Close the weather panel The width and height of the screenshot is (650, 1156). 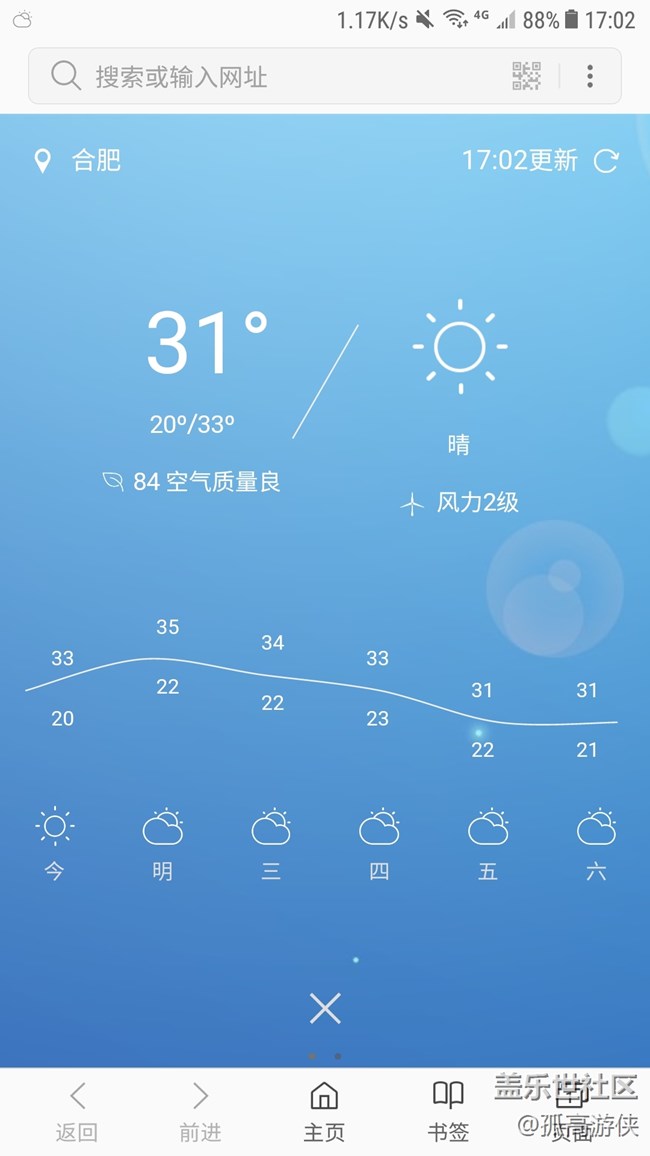coord(325,1008)
